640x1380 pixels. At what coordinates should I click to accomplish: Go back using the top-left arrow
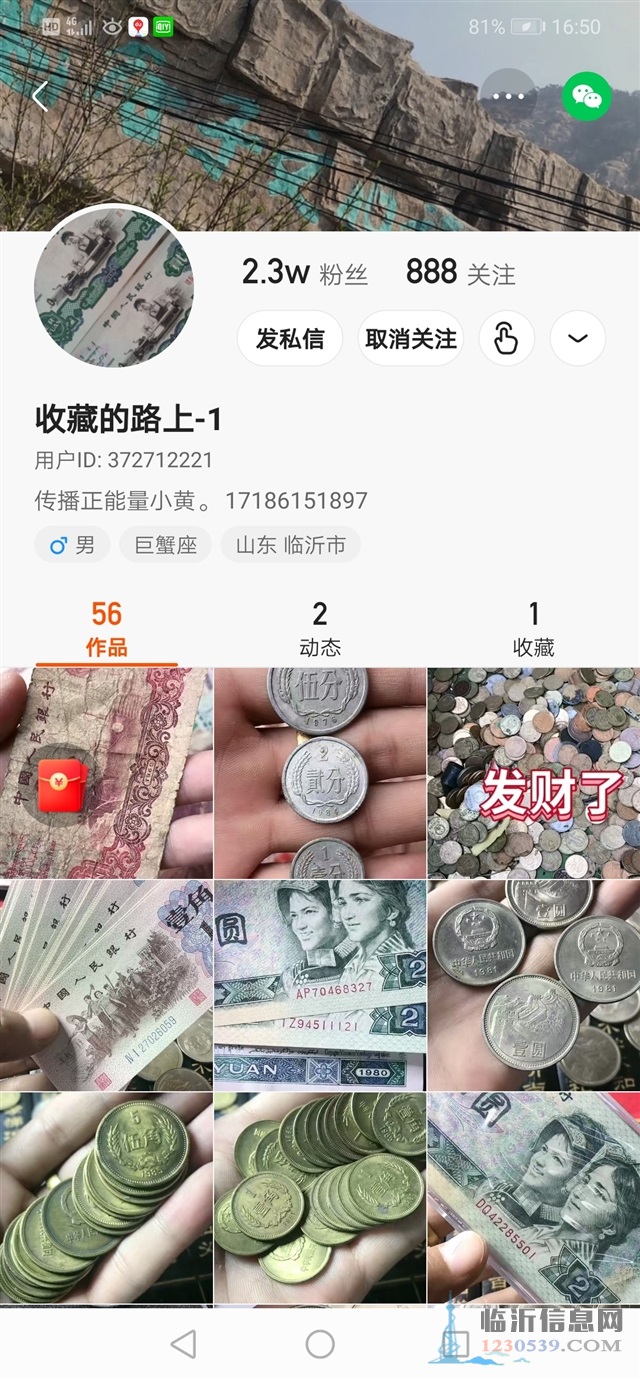click(x=40, y=96)
